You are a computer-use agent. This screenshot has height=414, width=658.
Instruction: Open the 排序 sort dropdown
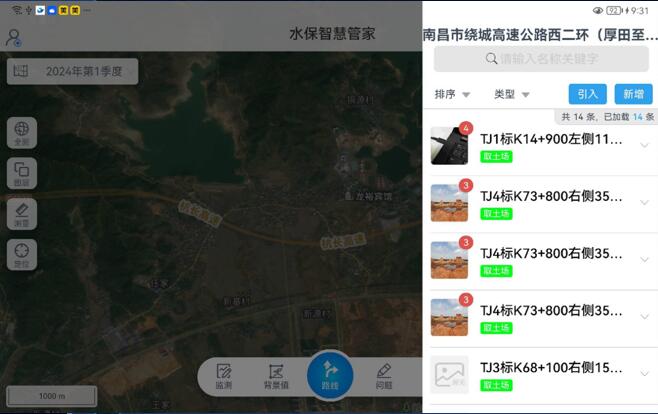[453, 94]
